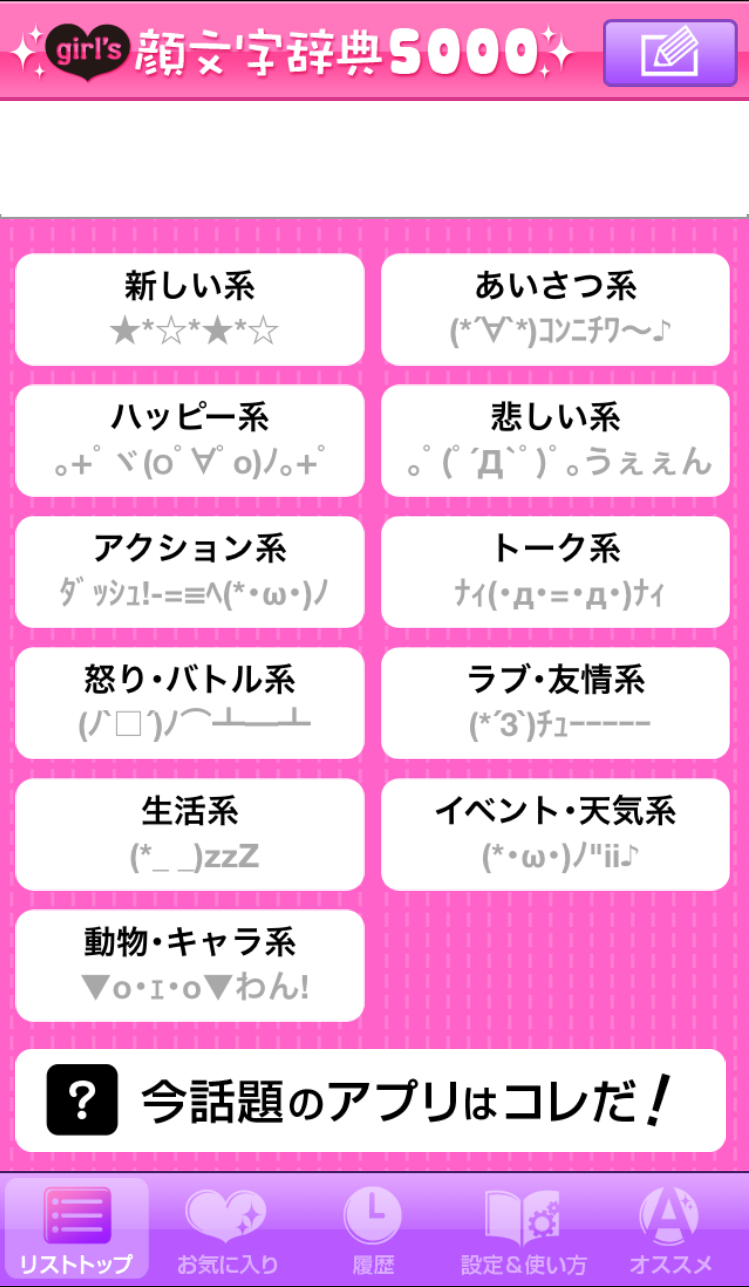The width and height of the screenshot is (749, 1287).
Task: Tap the purple memo pencil icon
Action: click(670, 53)
